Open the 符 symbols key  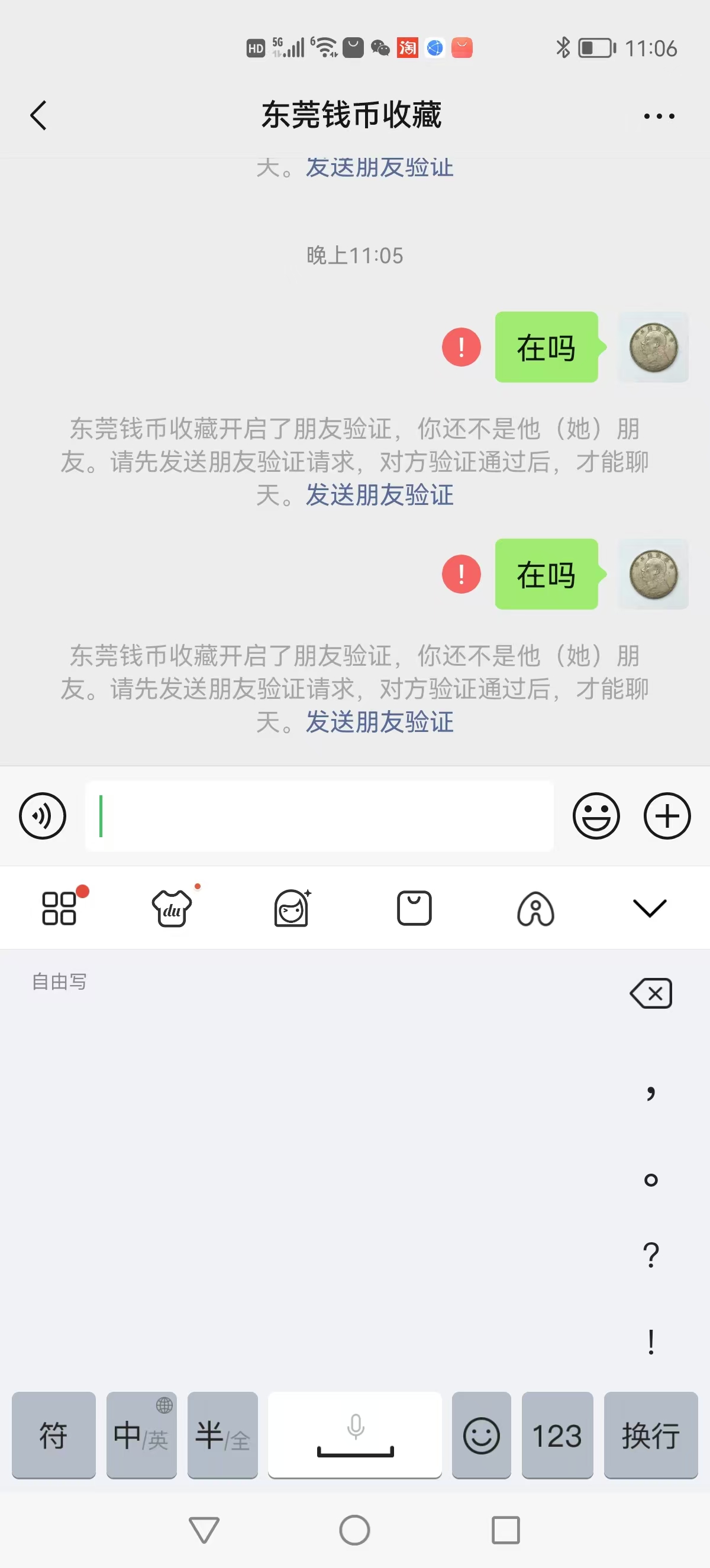54,1436
